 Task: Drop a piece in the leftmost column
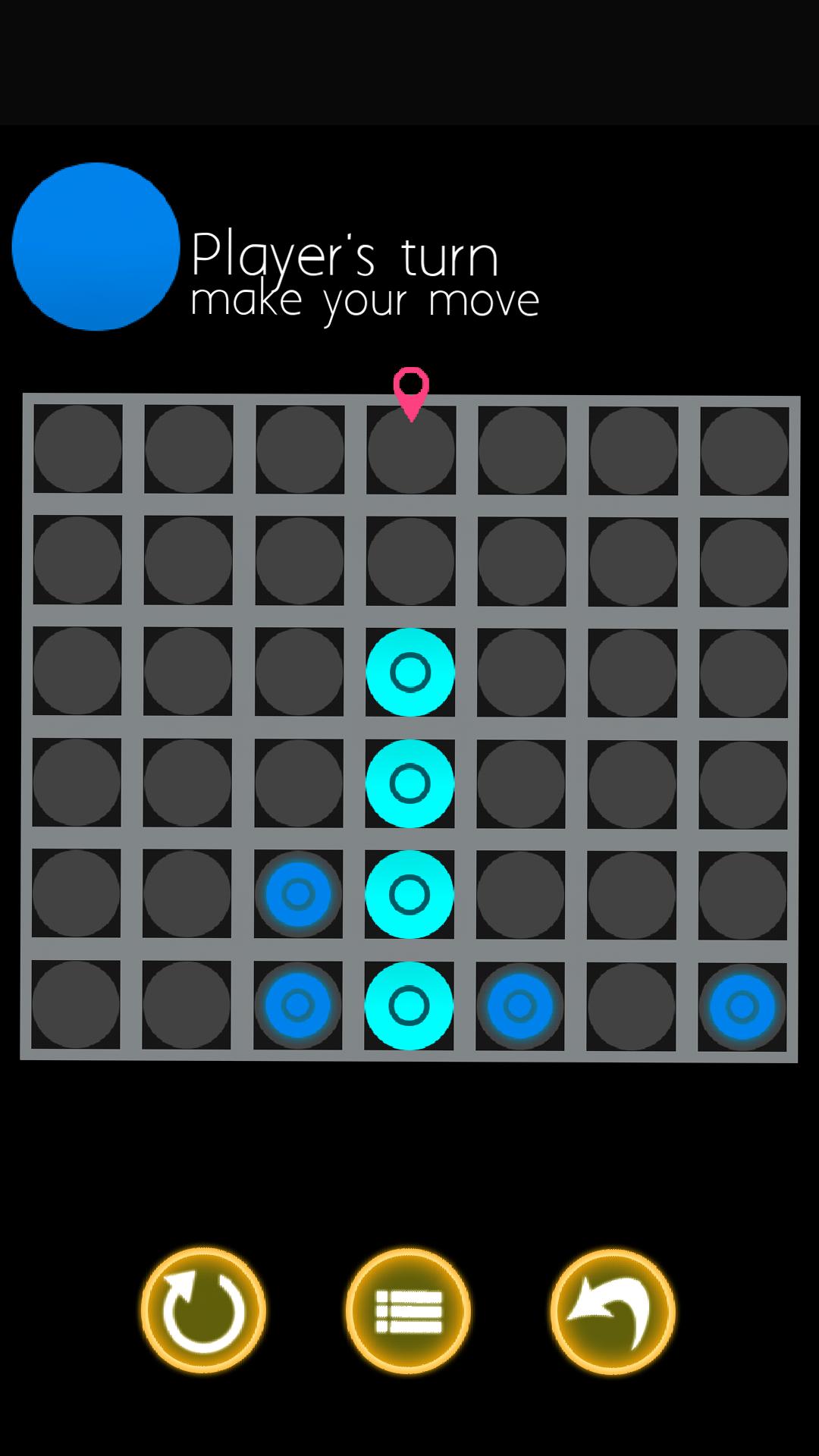[77, 449]
